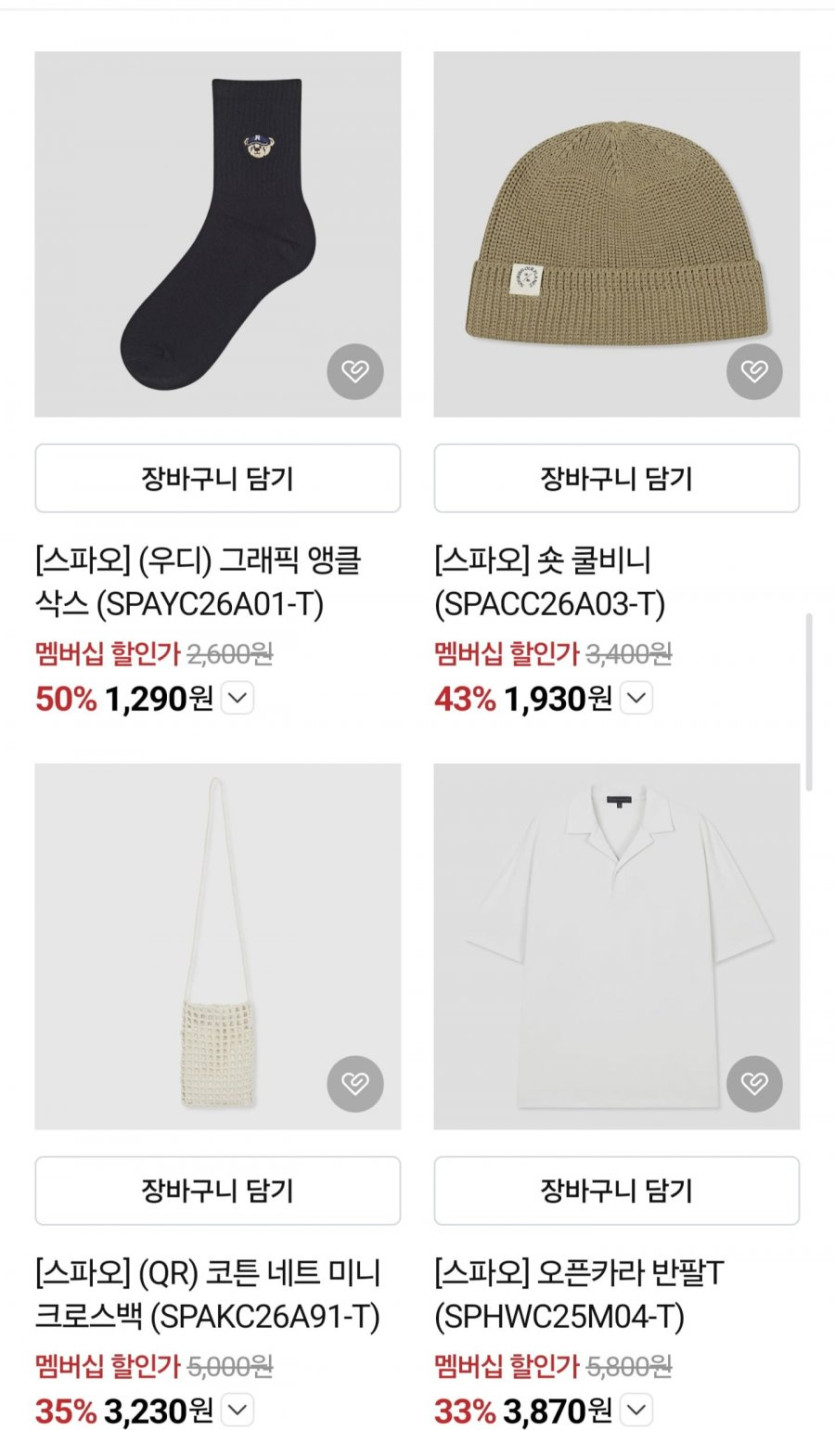Open the 숏 쿨비니 beanie product image
The image size is (835, 1430).
pos(616,234)
